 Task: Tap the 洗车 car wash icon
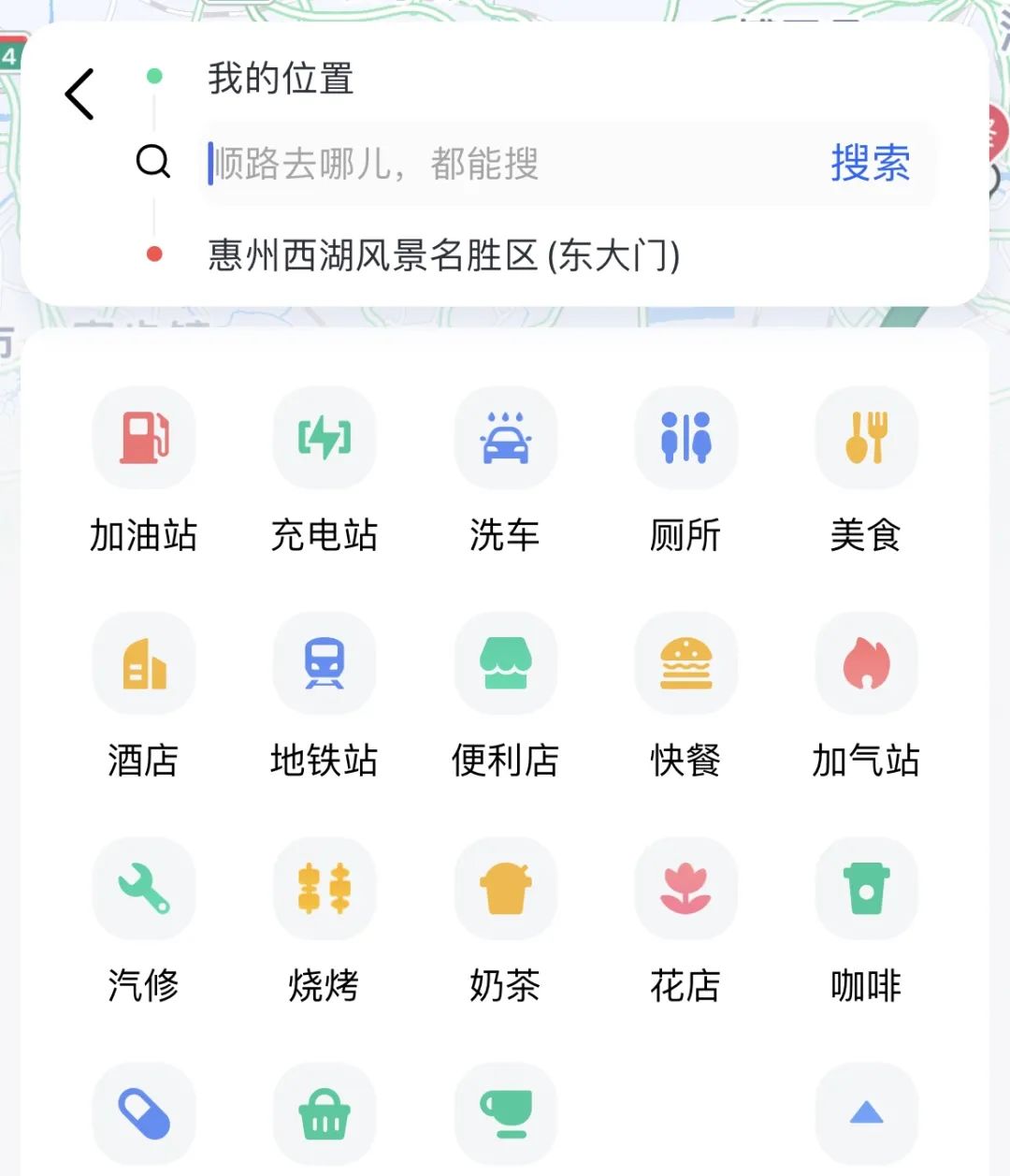[505, 439]
